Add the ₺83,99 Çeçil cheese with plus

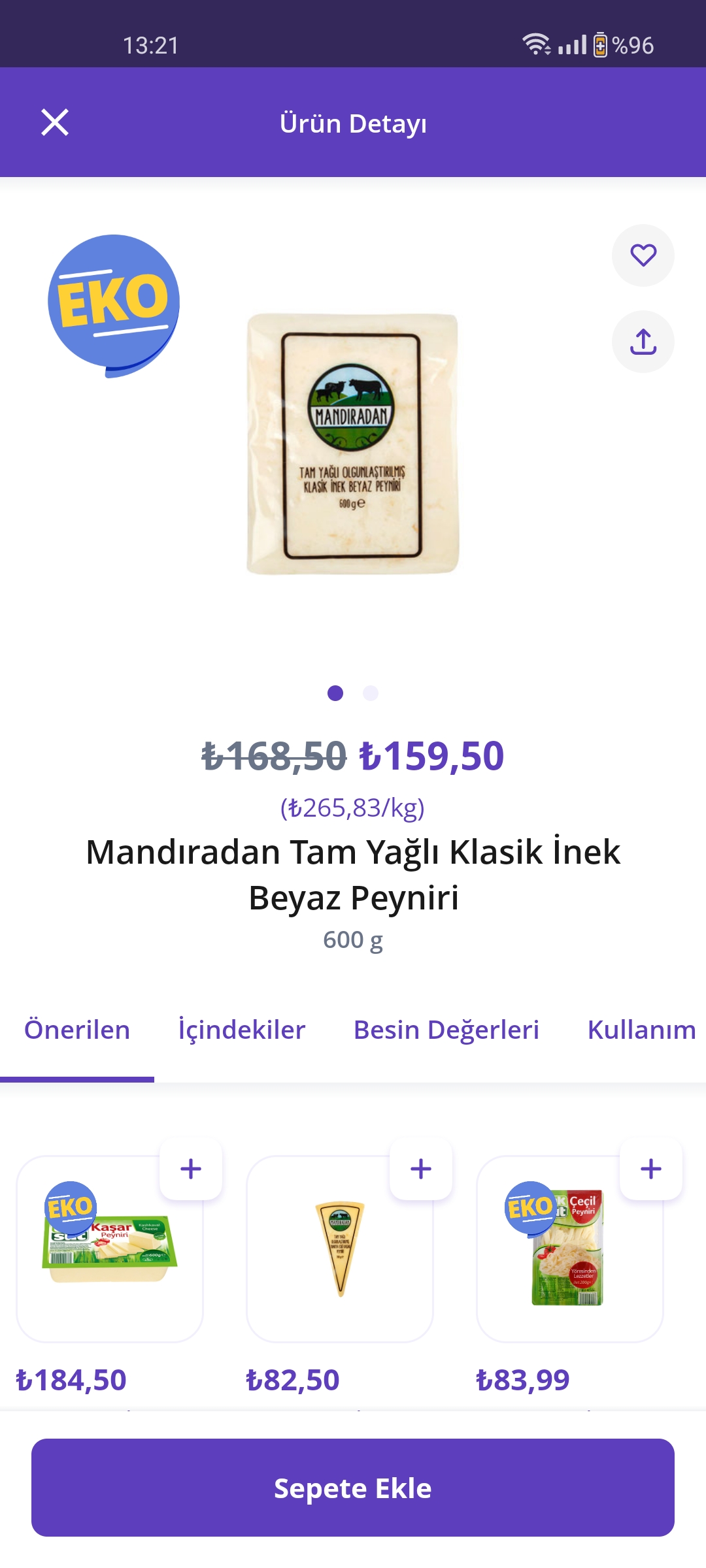tap(651, 1169)
